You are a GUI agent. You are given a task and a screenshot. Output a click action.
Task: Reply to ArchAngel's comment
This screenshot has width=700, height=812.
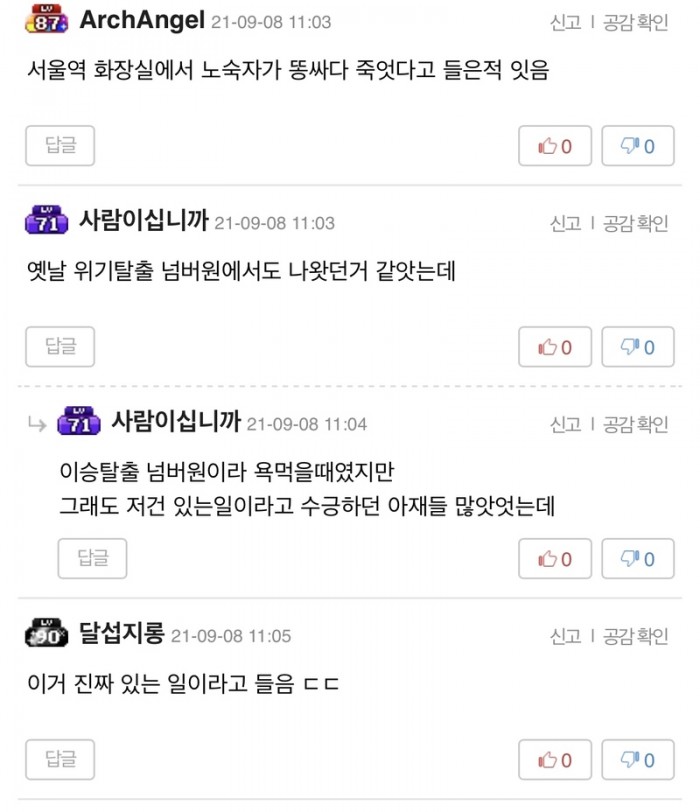click(x=60, y=146)
